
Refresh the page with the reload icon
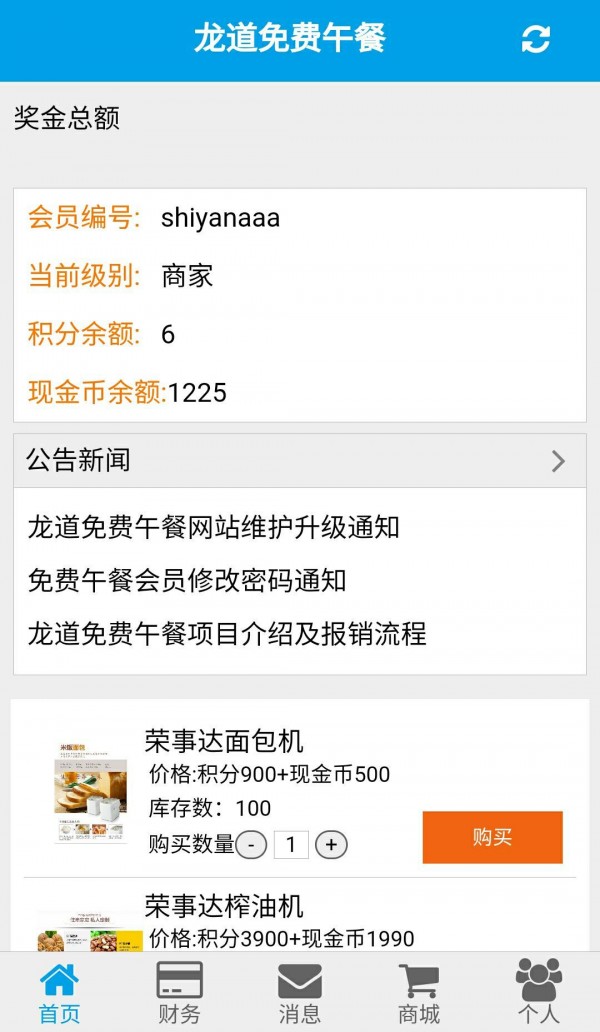click(x=536, y=39)
